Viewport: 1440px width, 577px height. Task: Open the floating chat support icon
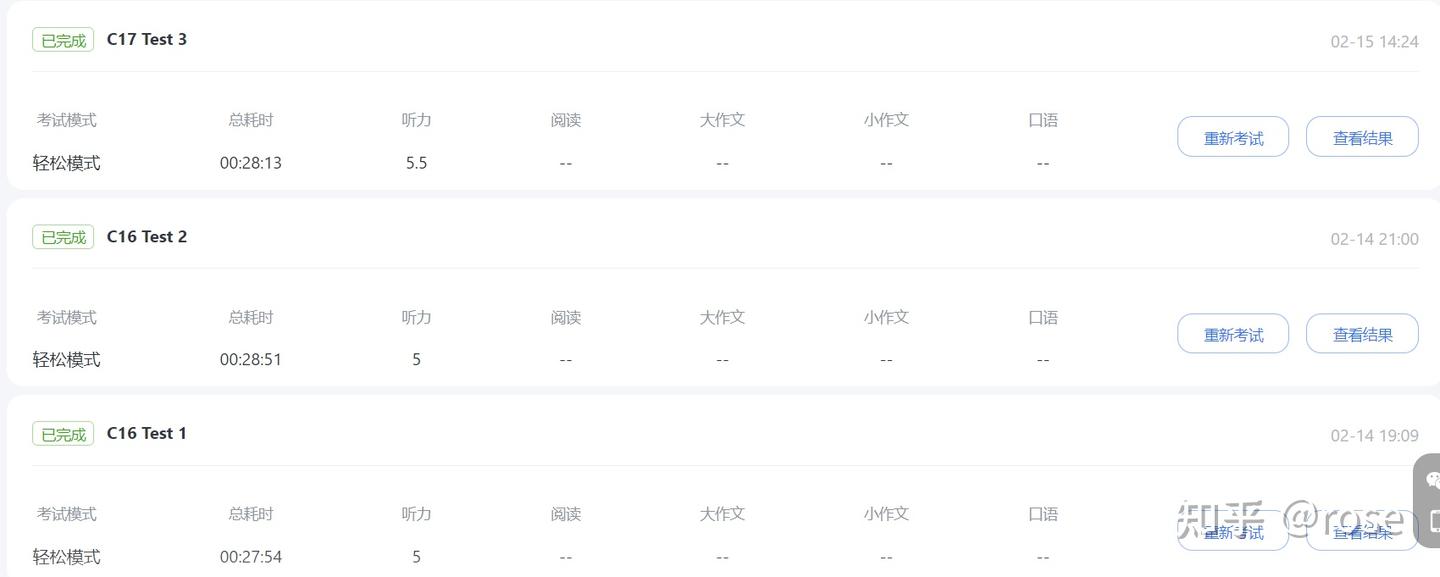[1431, 478]
